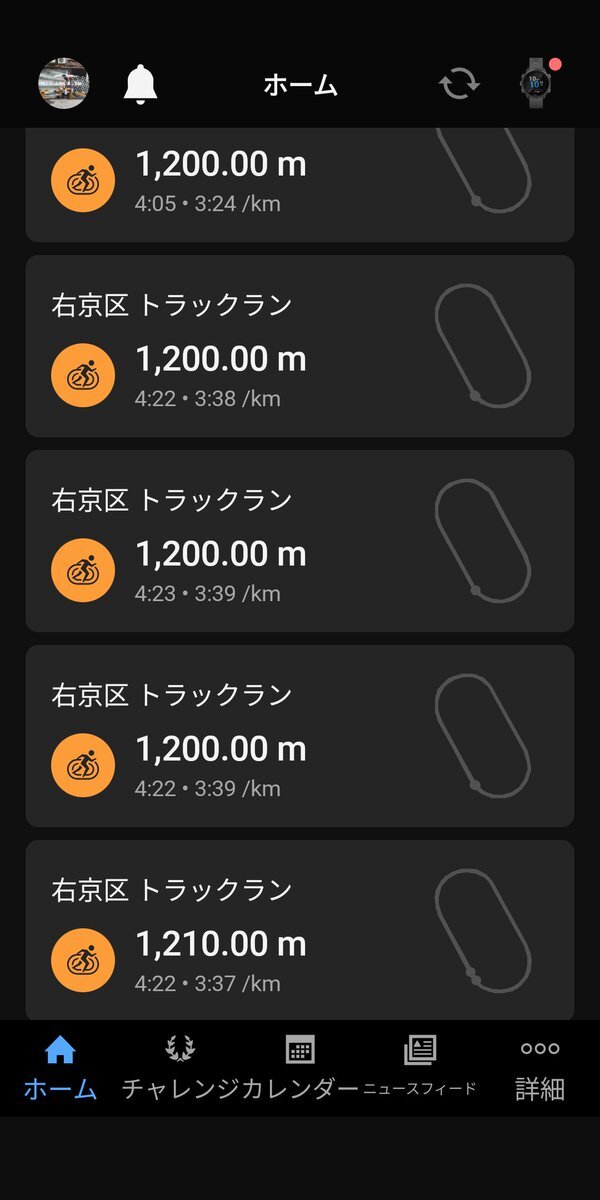
Task: Open the notifications bell
Action: (x=141, y=84)
